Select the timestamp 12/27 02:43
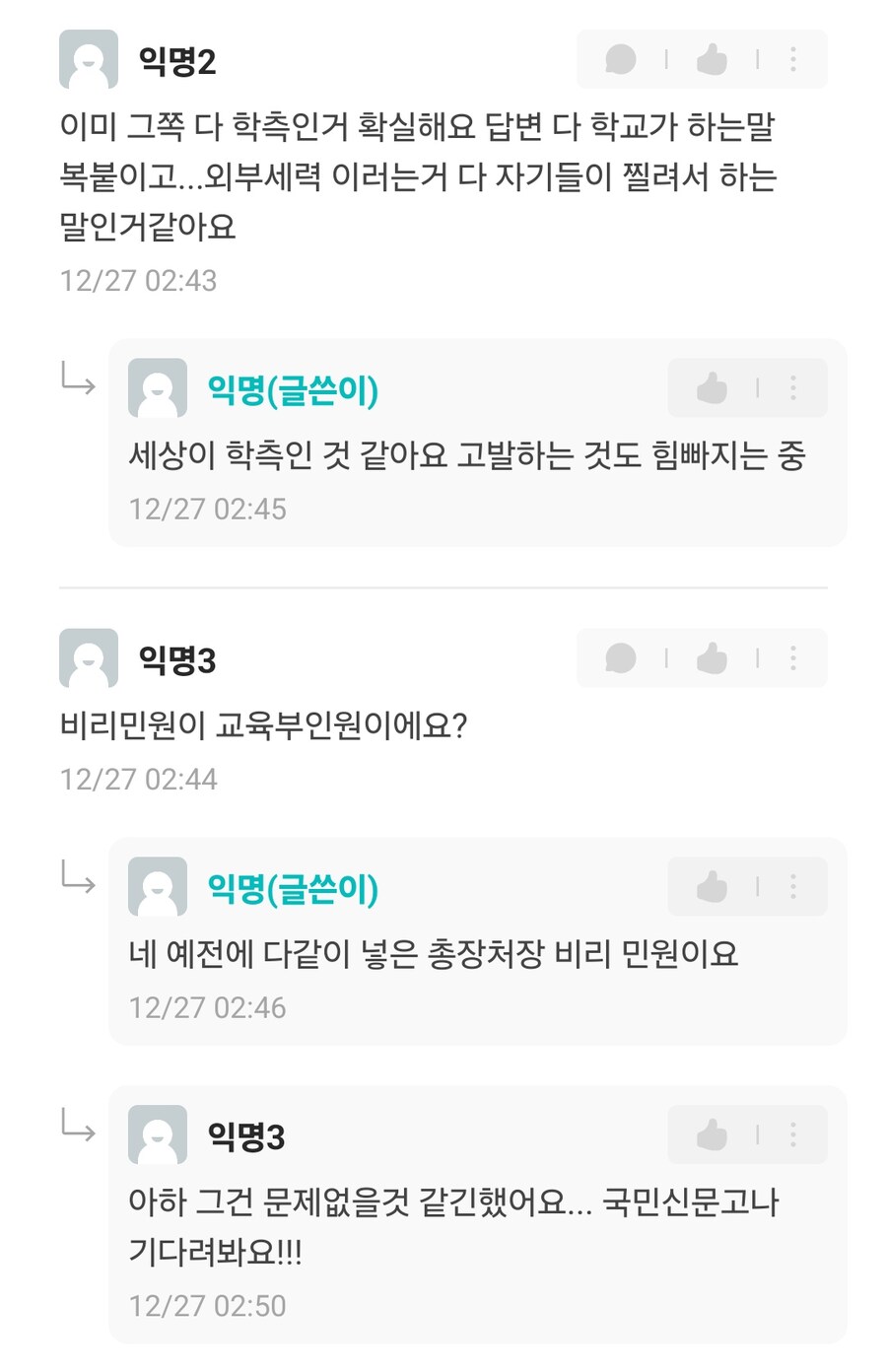887x1372 pixels. [x=139, y=282]
